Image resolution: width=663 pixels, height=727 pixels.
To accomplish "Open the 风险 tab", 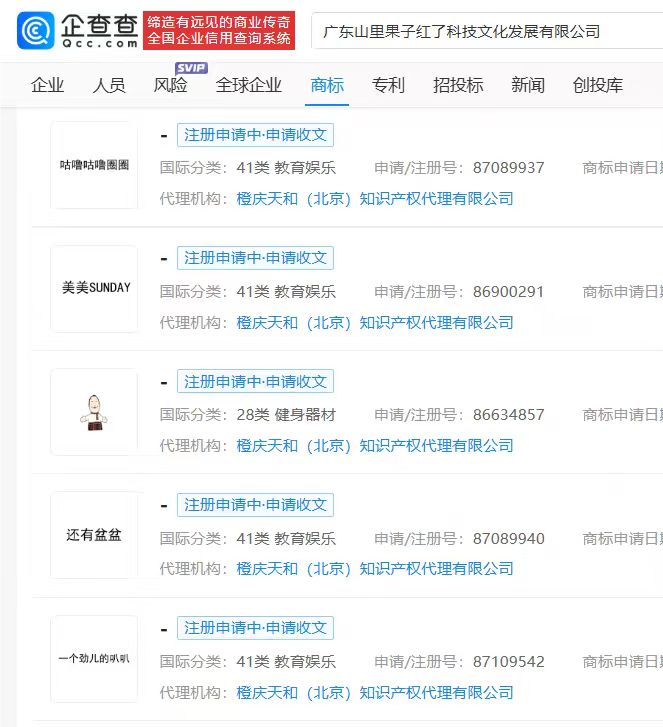I will 171,85.
